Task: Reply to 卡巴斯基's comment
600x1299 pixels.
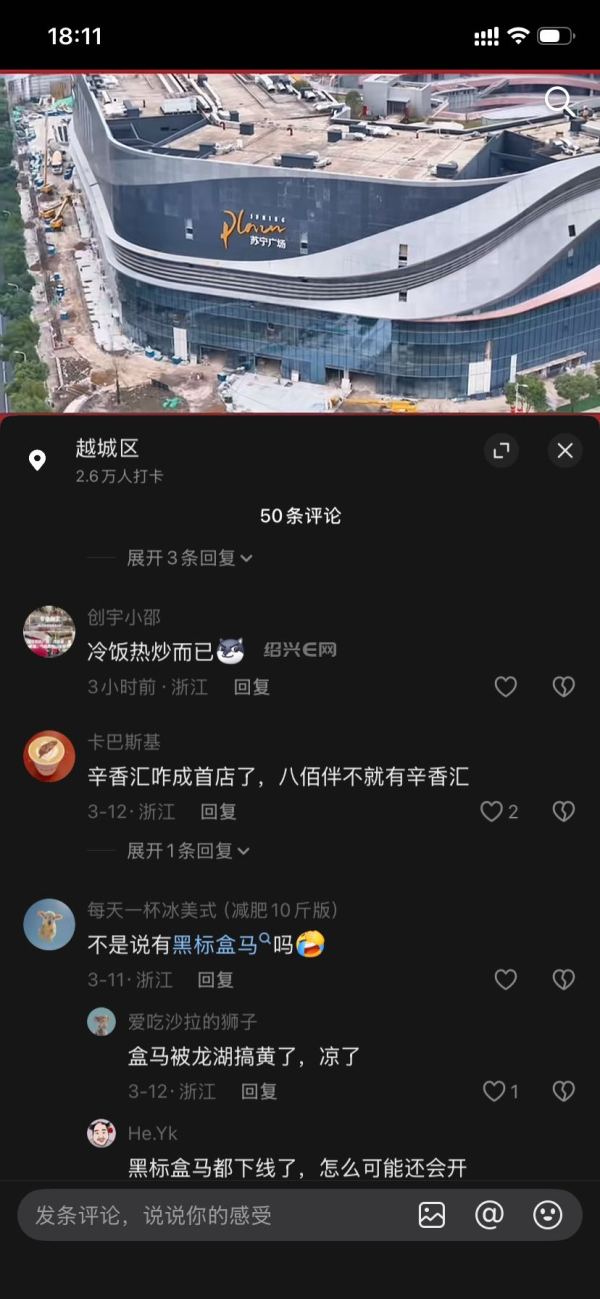Action: coord(218,811)
